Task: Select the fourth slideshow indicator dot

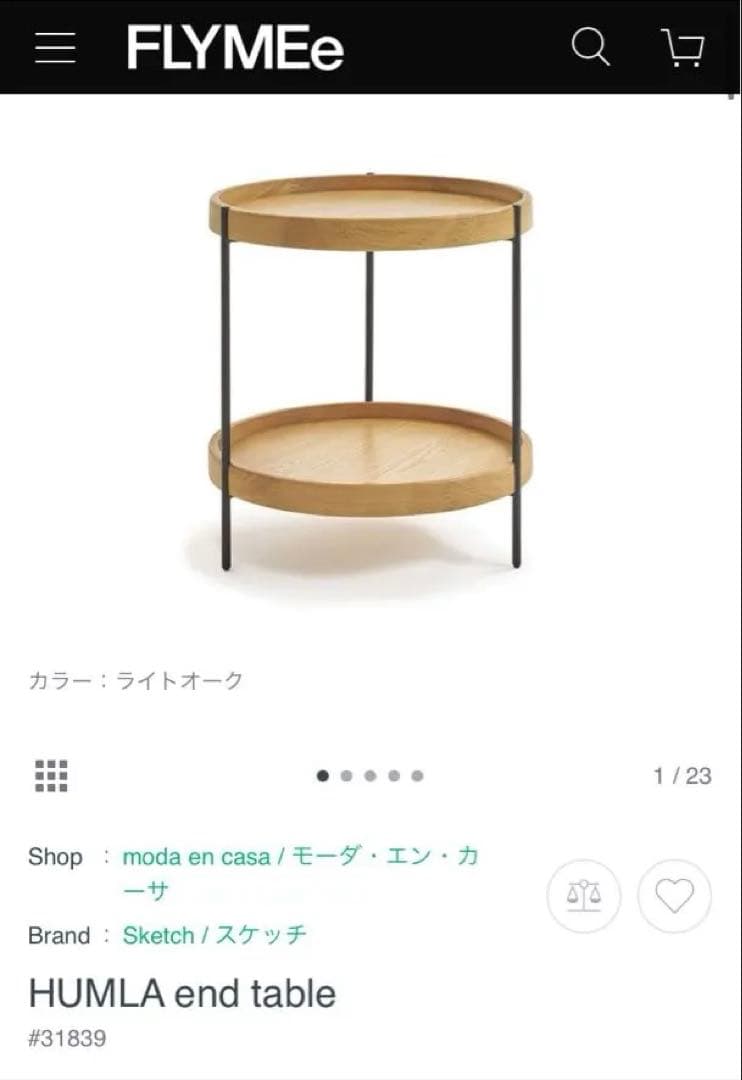Action: click(x=394, y=773)
